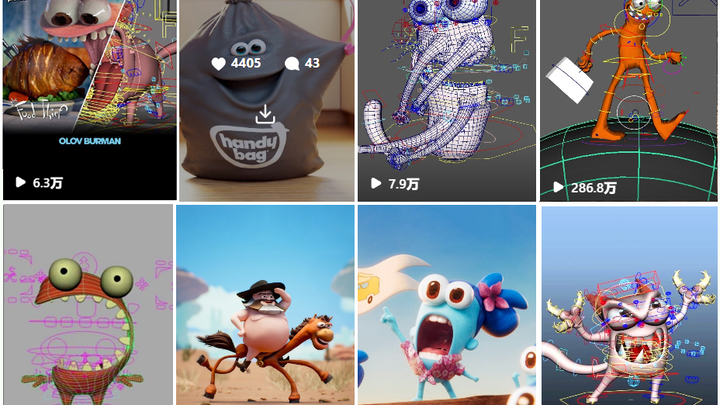Viewport: 720px width, 405px height.
Task: Open the screaming blue creature video
Action: 446,305
